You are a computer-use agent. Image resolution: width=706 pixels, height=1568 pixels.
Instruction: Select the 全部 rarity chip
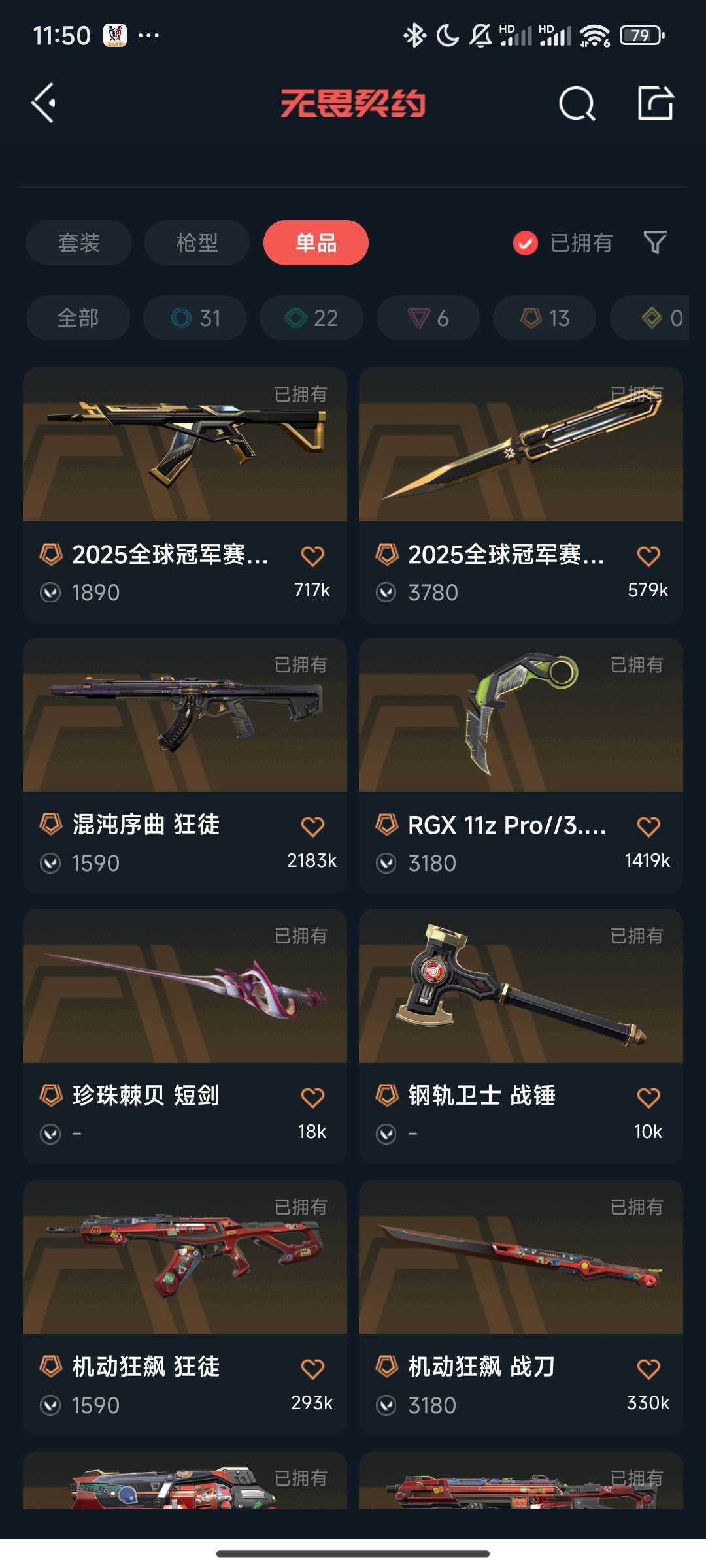[78, 318]
